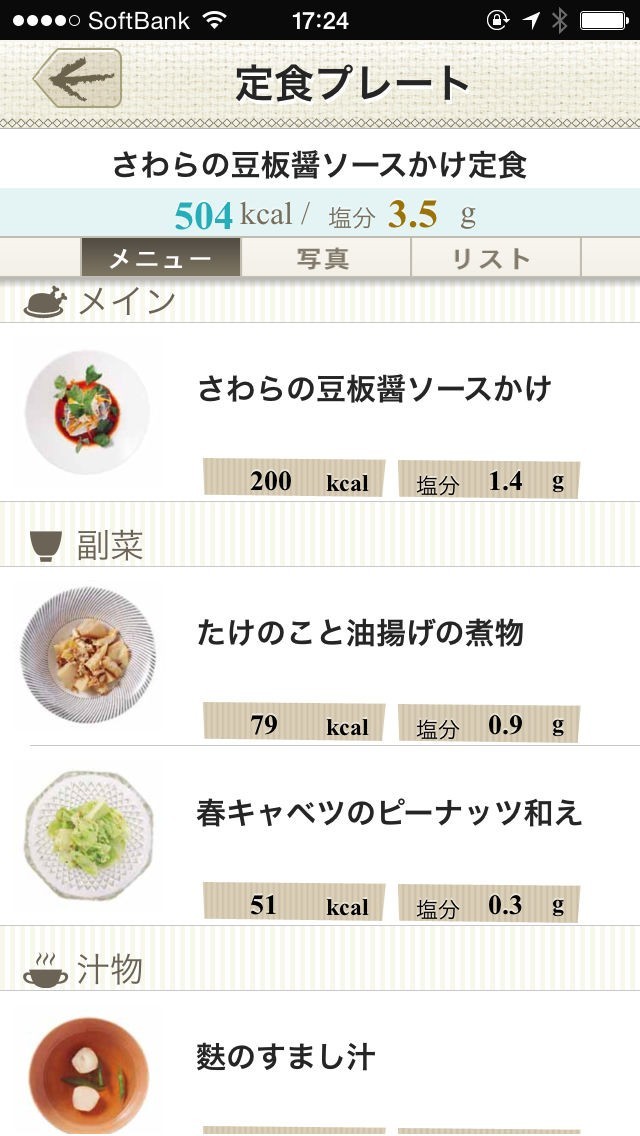640x1136 pixels.
Task: Select the メニュー tab
Action: pyautogui.click(x=160, y=258)
